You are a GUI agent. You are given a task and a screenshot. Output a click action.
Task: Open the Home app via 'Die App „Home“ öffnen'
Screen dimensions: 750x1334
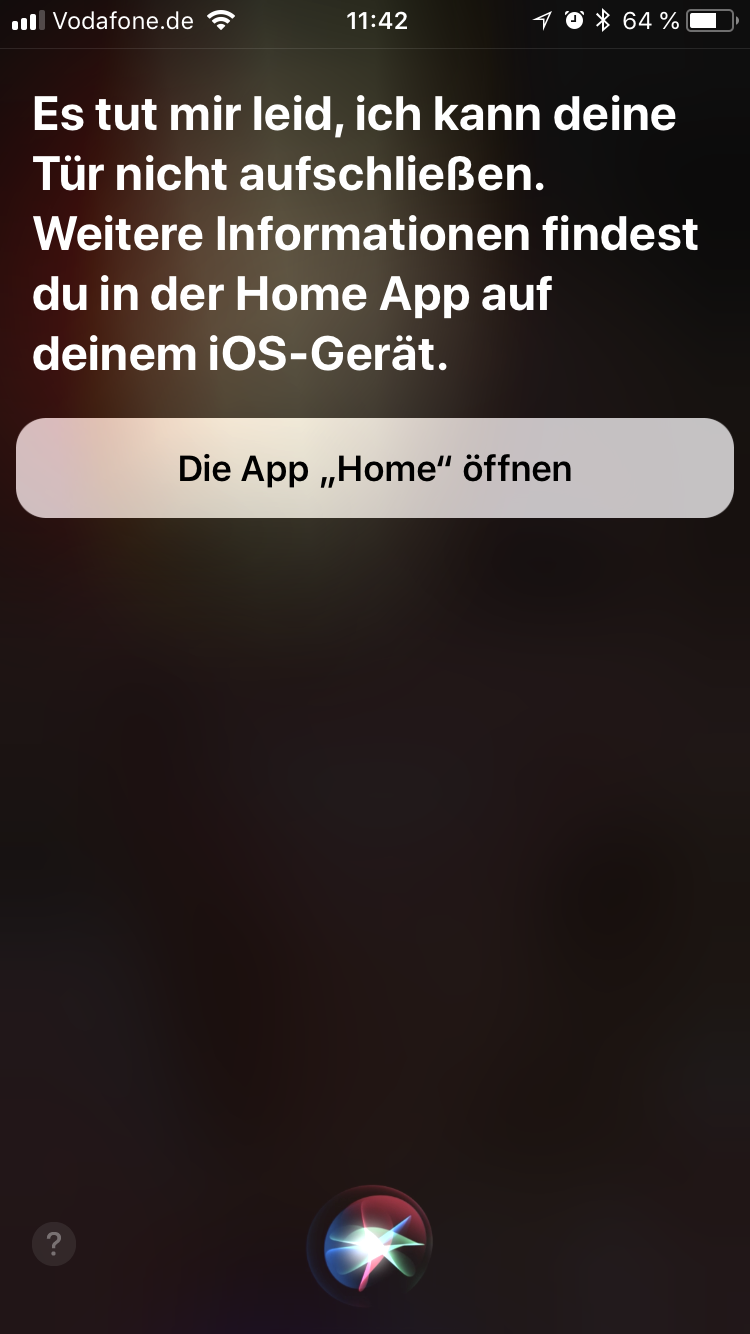click(x=375, y=468)
